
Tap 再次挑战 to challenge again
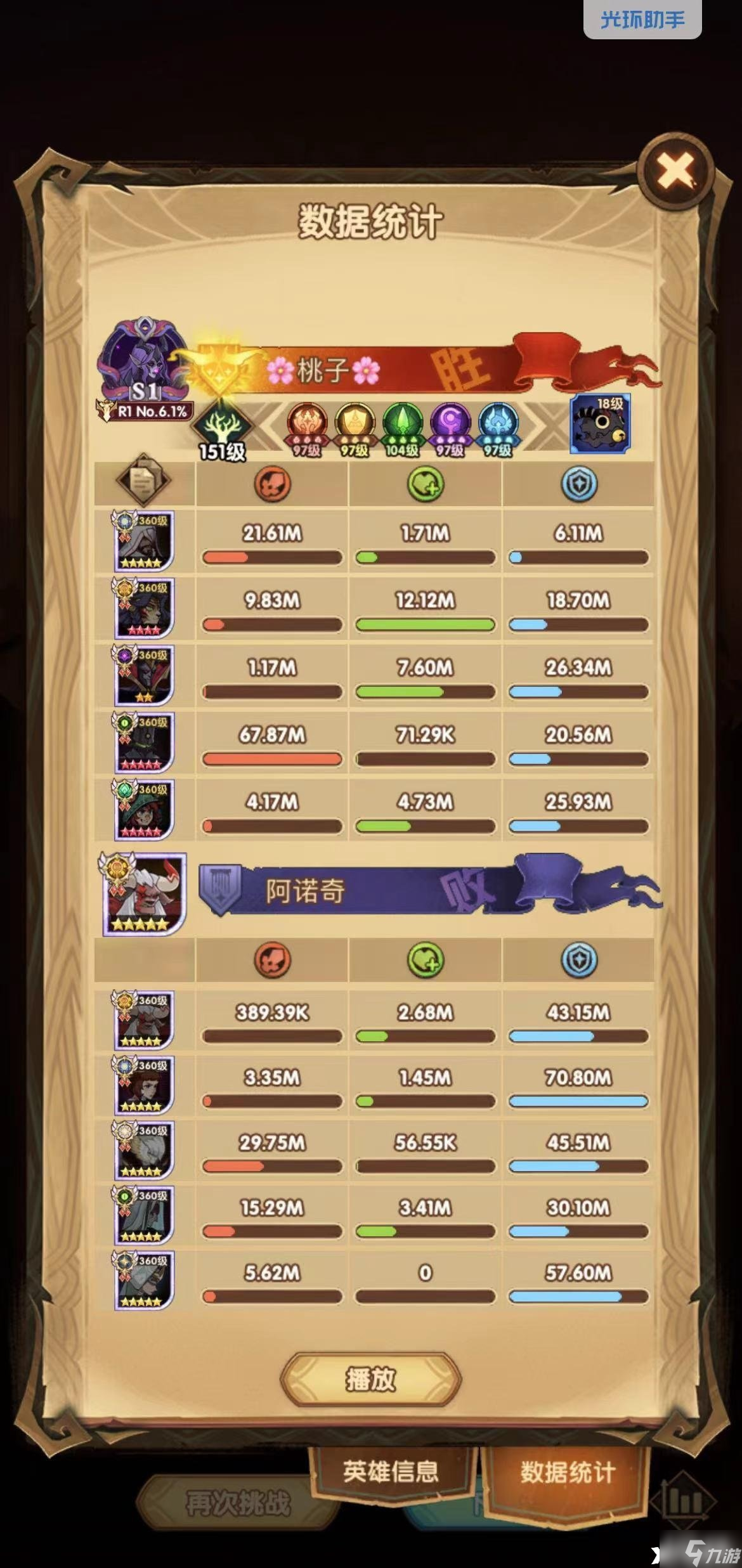237,1503
